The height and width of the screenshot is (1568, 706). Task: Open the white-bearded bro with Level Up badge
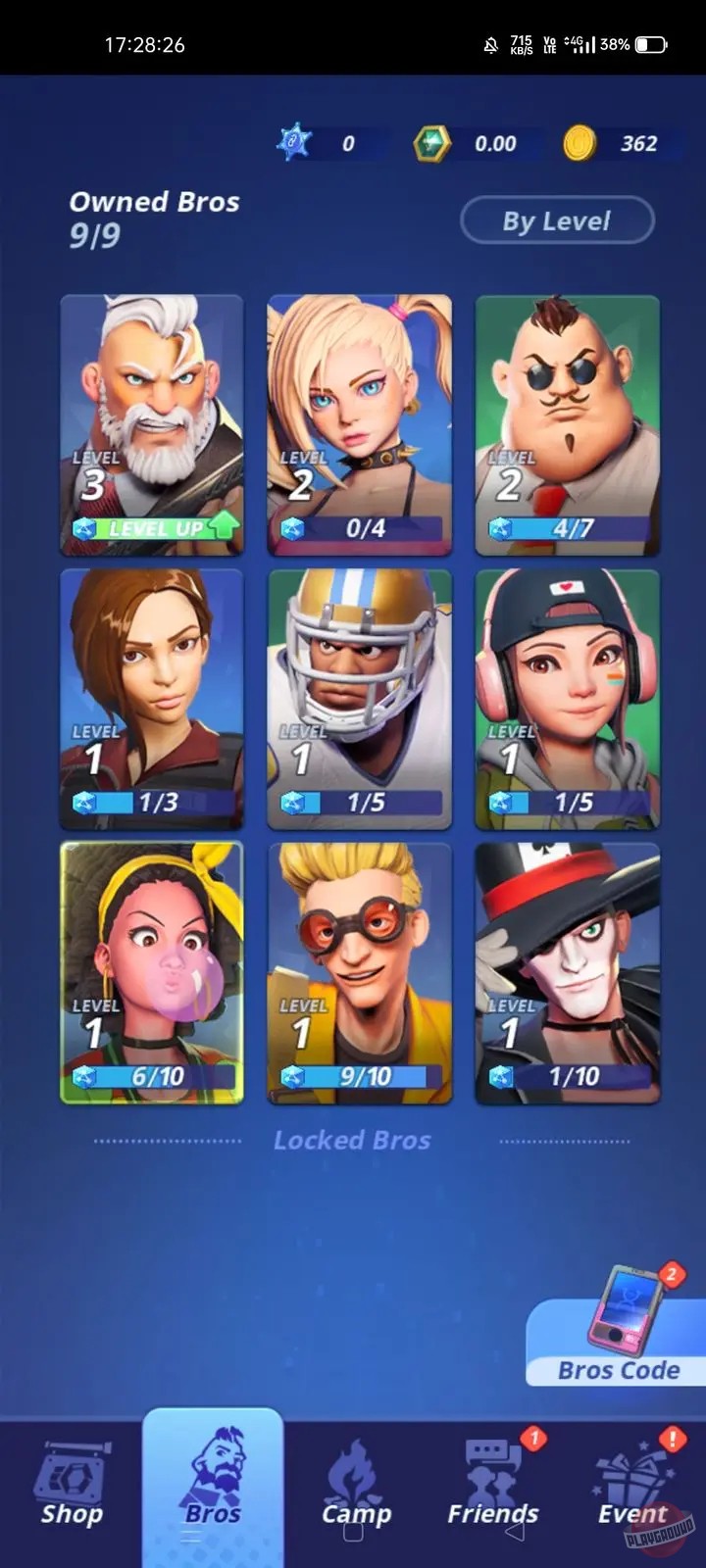tap(152, 424)
